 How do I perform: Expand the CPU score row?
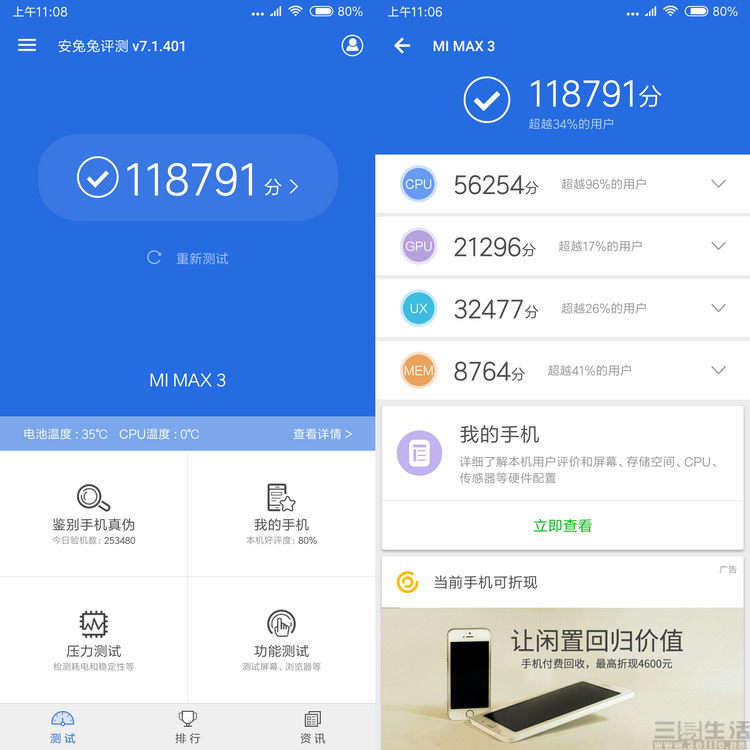(x=717, y=184)
